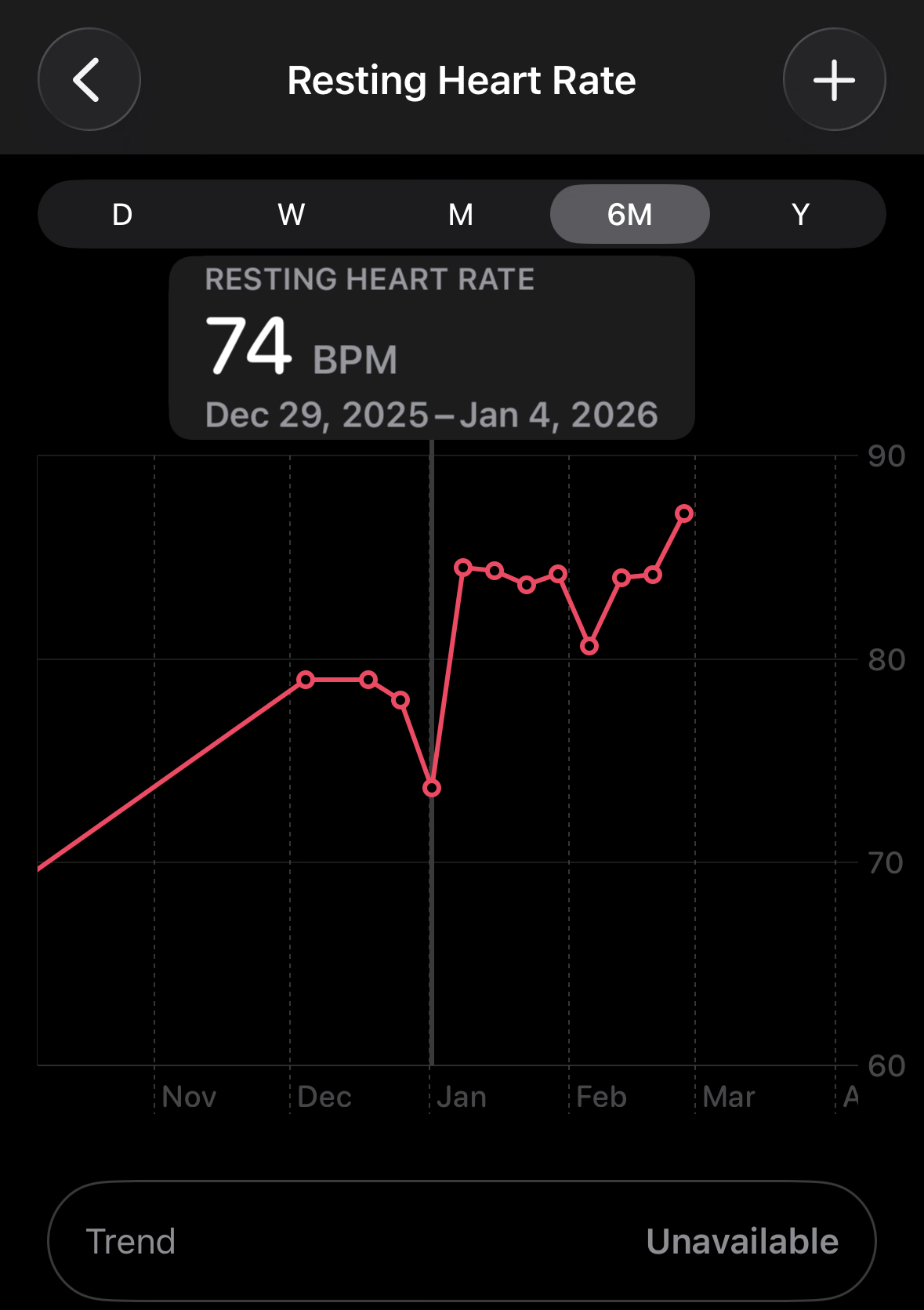The image size is (924, 1310).
Task: Switch to the W week view
Action: tap(292, 214)
